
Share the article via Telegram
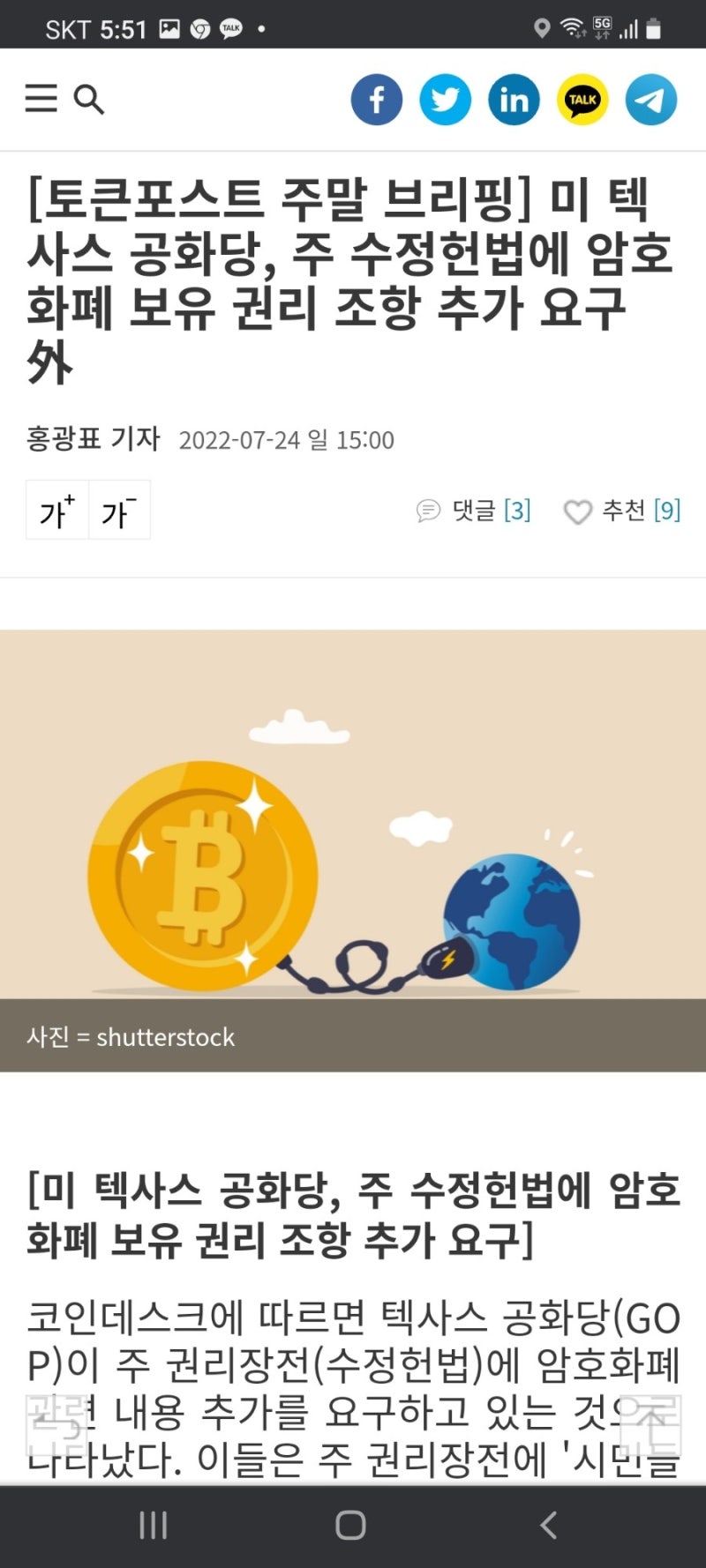[650, 99]
